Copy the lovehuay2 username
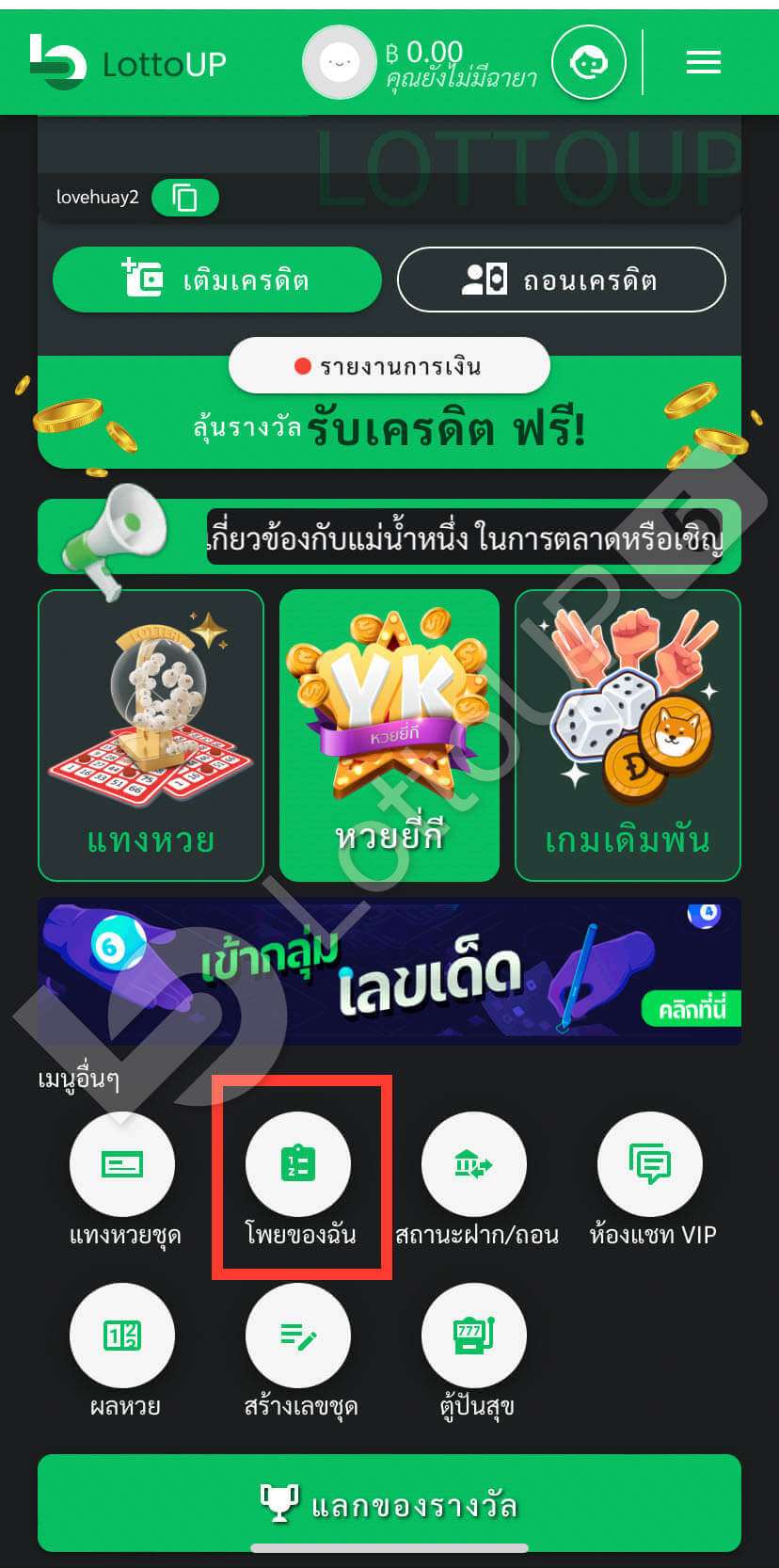Viewport: 779px width, 1568px height. (x=185, y=198)
